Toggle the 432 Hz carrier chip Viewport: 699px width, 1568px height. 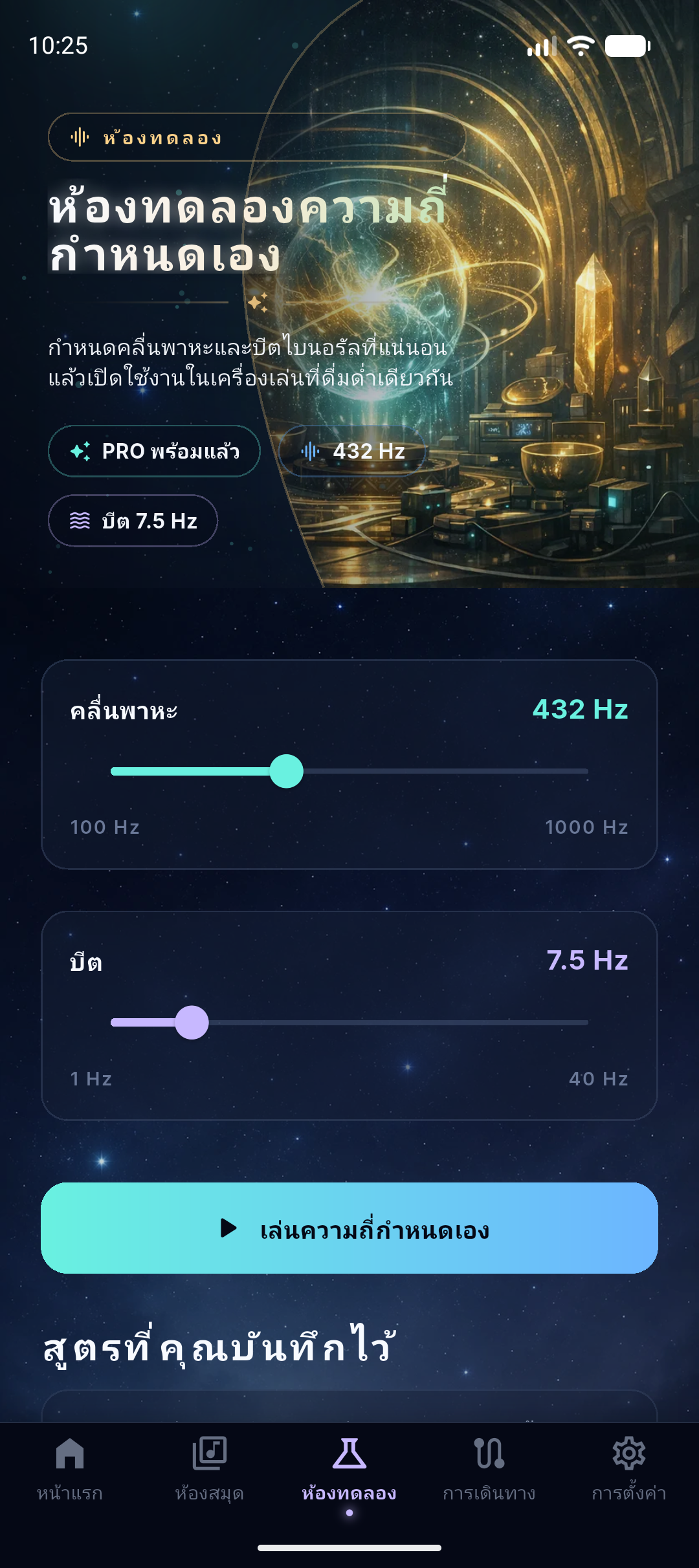353,452
